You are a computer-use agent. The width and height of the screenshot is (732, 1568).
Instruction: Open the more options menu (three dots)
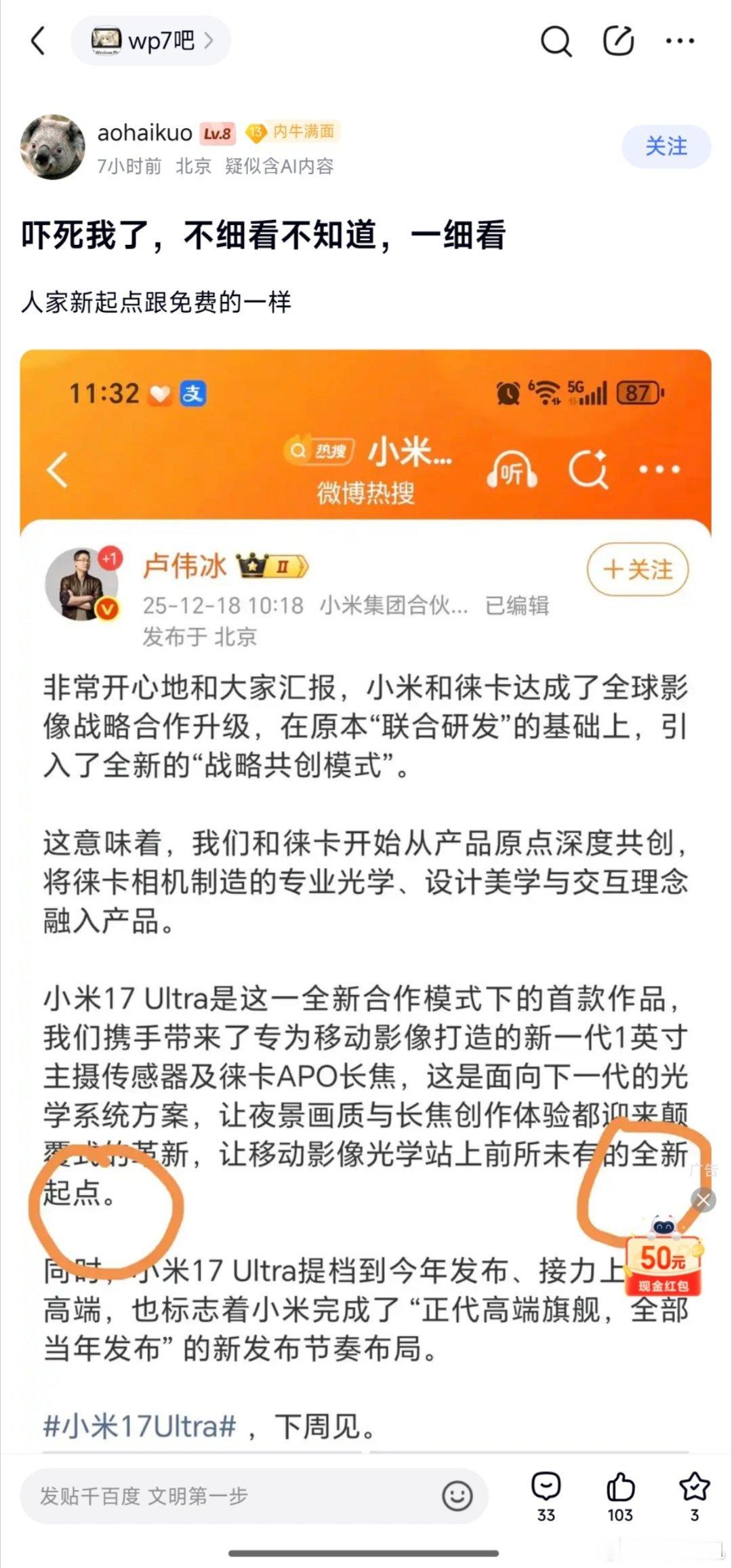[x=677, y=41]
